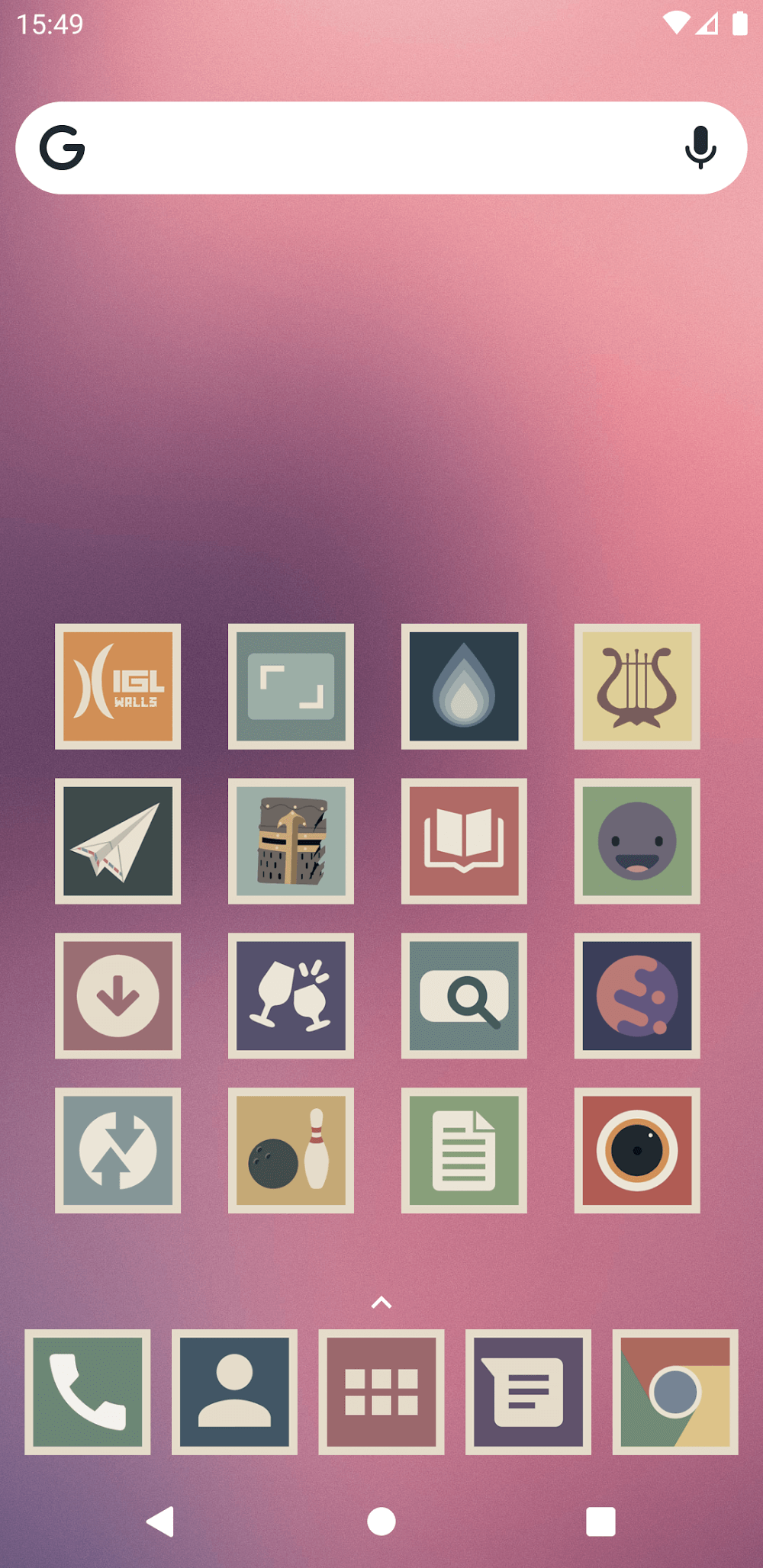The width and height of the screenshot is (763, 1568).
Task: Open the knight helmet app icon
Action: 291,841
